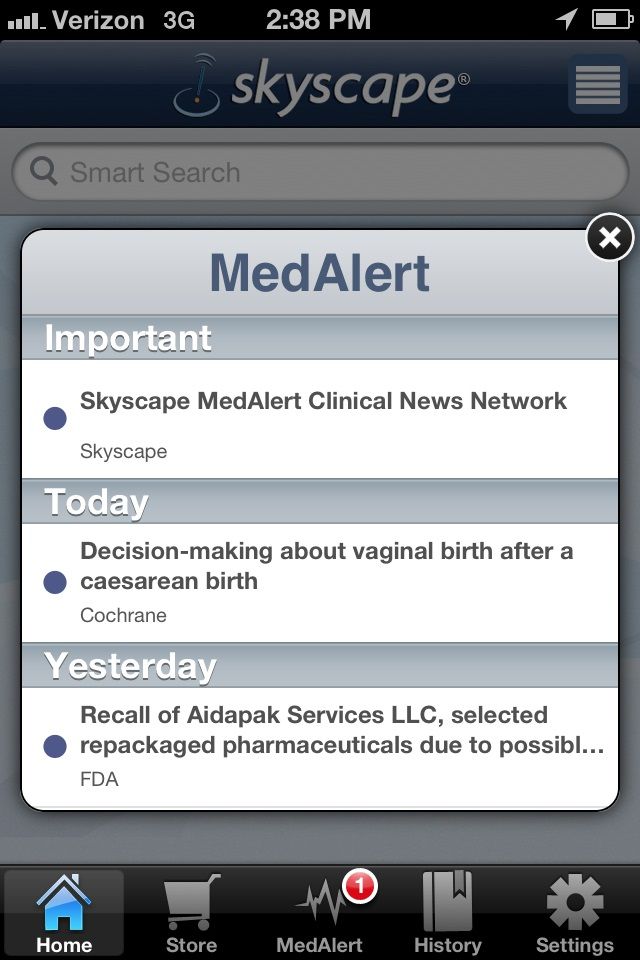The height and width of the screenshot is (960, 640).
Task: Switch to the Store tab
Action: (191, 913)
